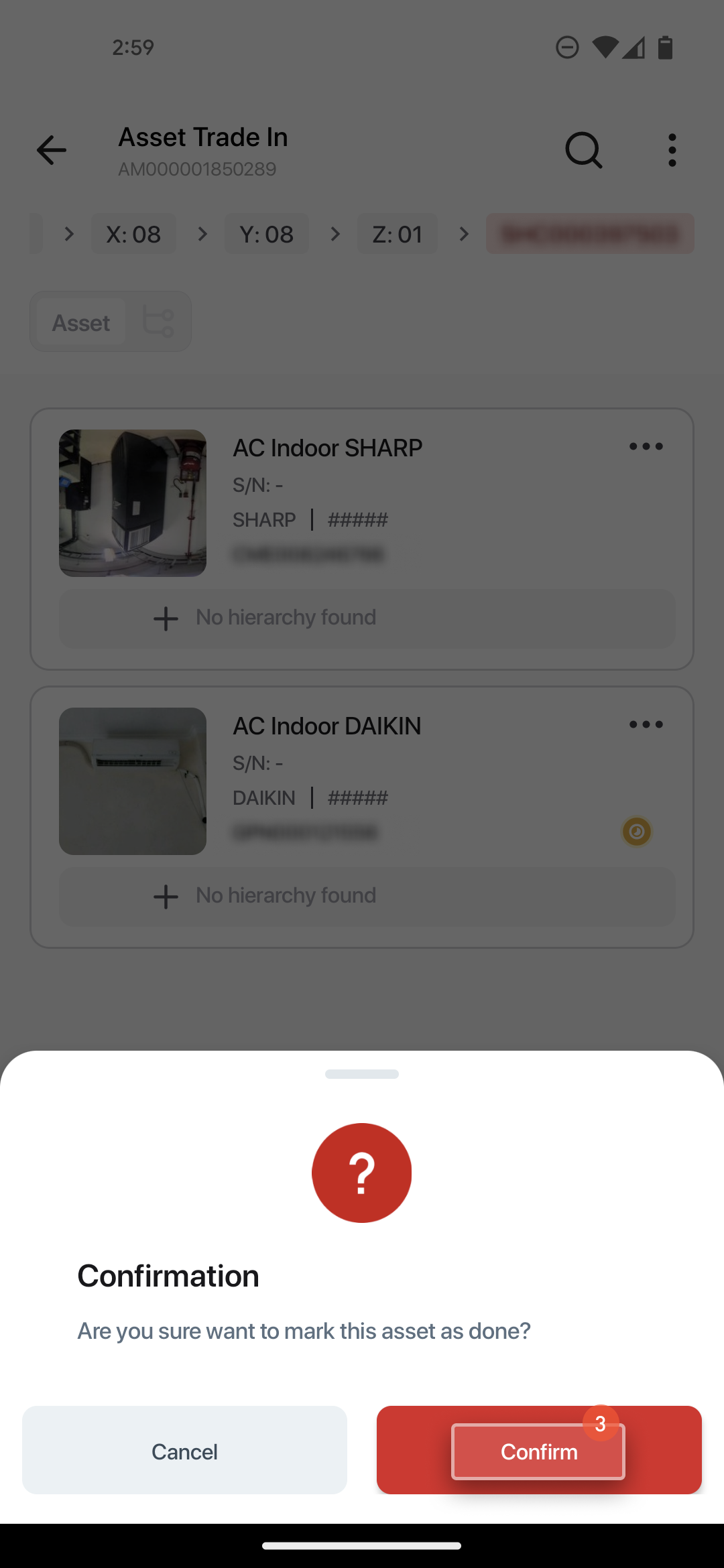Confirm marking the asset as done
Screen dimensions: 724x1568
pos(538,1451)
